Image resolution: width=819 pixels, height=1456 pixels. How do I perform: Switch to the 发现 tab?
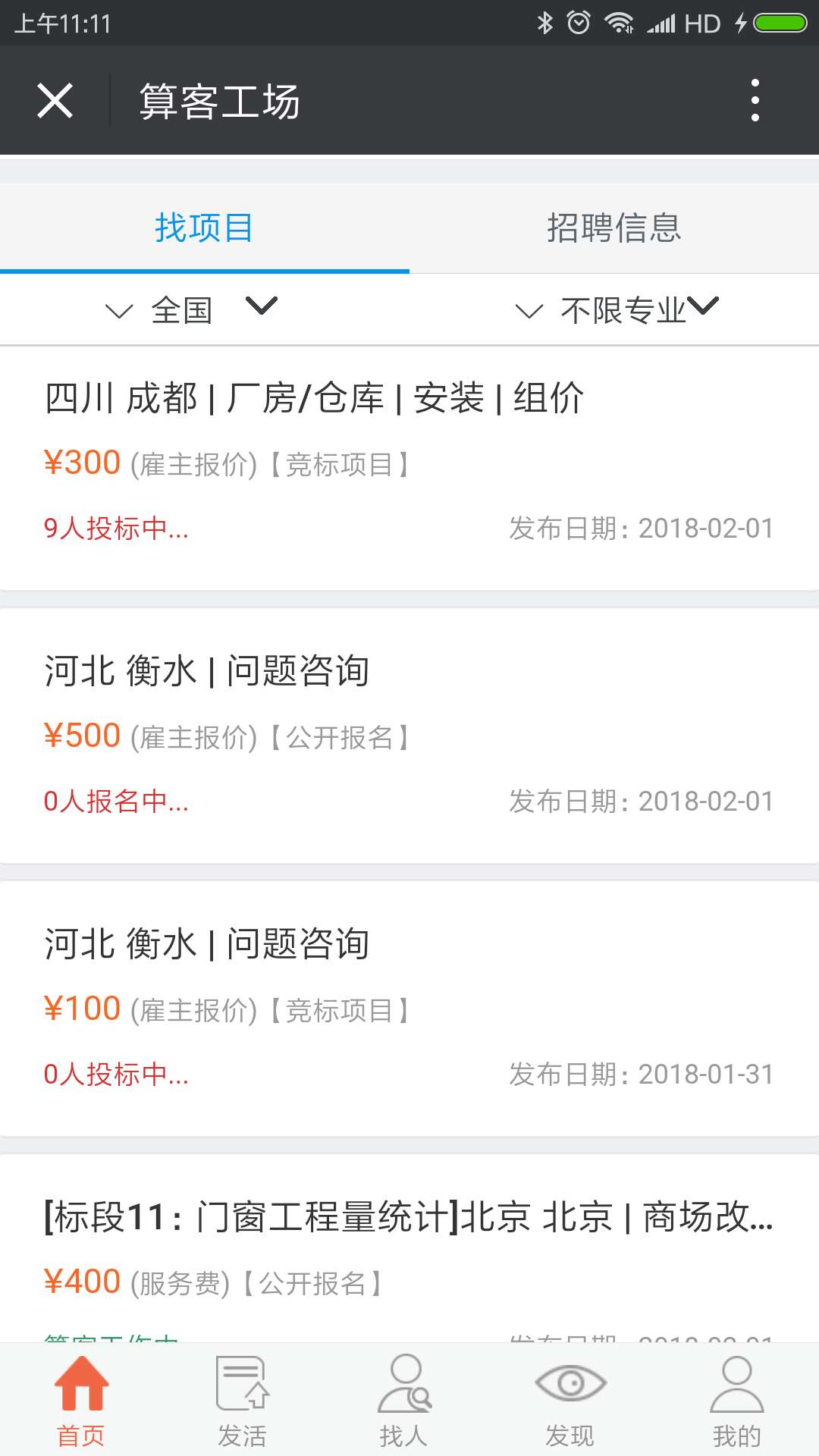[570, 1400]
